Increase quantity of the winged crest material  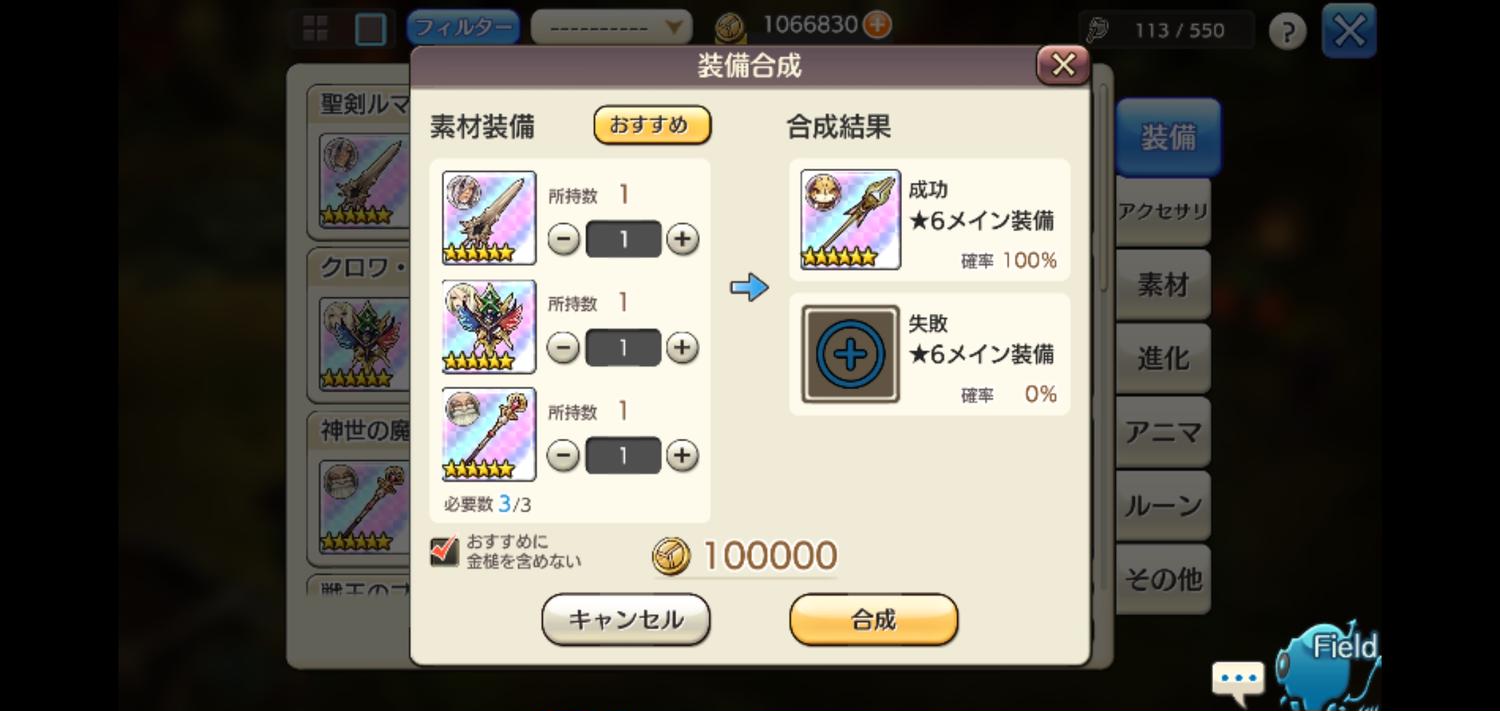tap(682, 348)
